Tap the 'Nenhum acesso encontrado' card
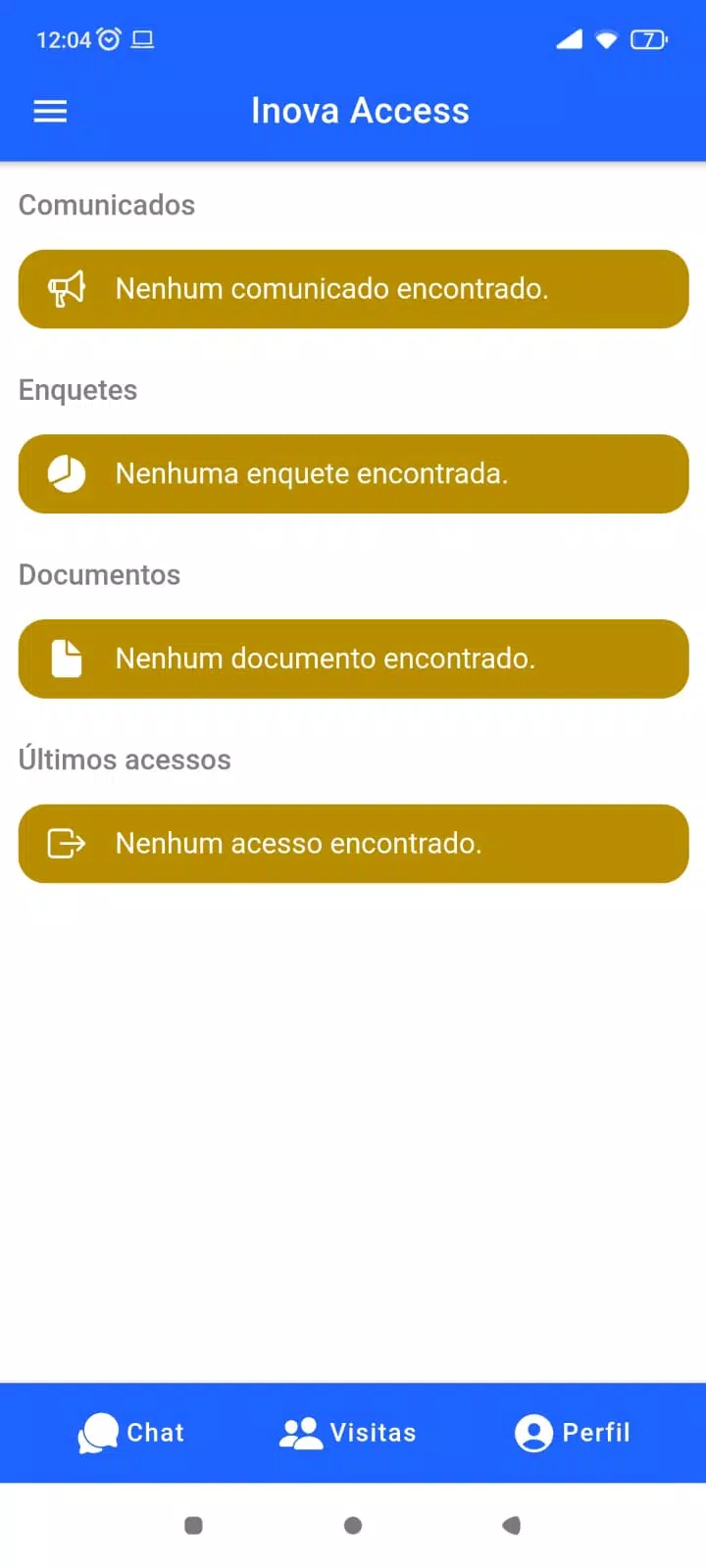706x1568 pixels. [x=353, y=844]
